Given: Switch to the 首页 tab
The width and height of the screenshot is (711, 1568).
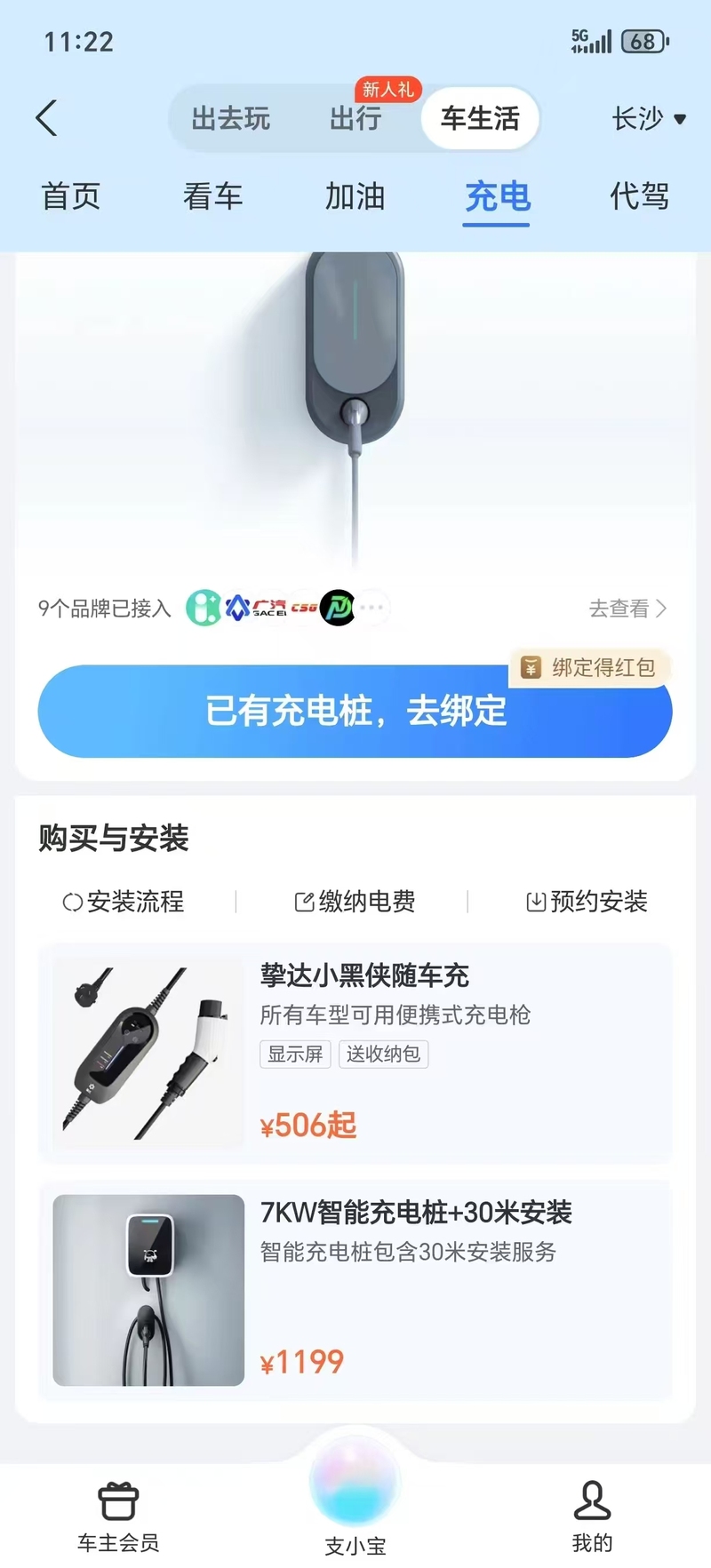Looking at the screenshot, I should click(71, 196).
